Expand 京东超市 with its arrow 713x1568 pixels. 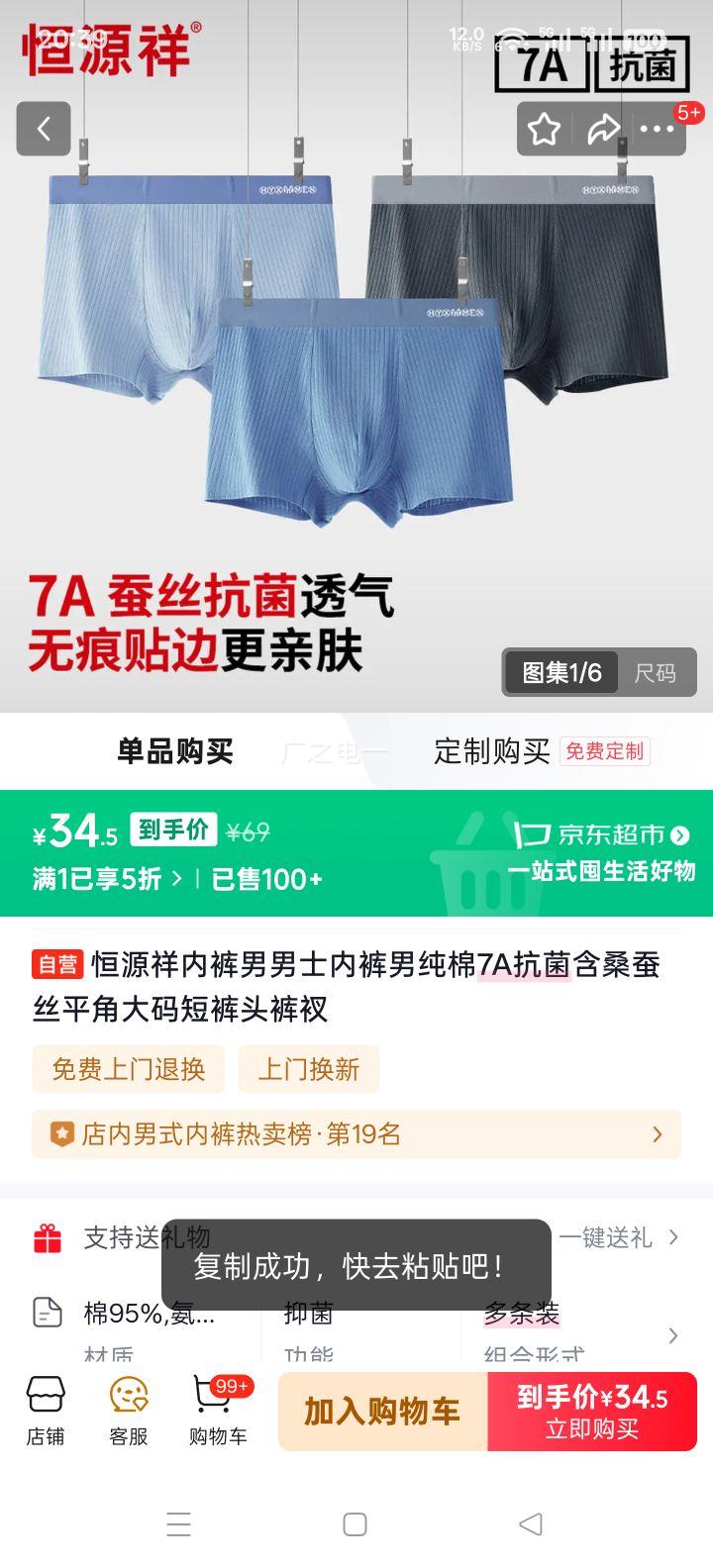click(680, 834)
